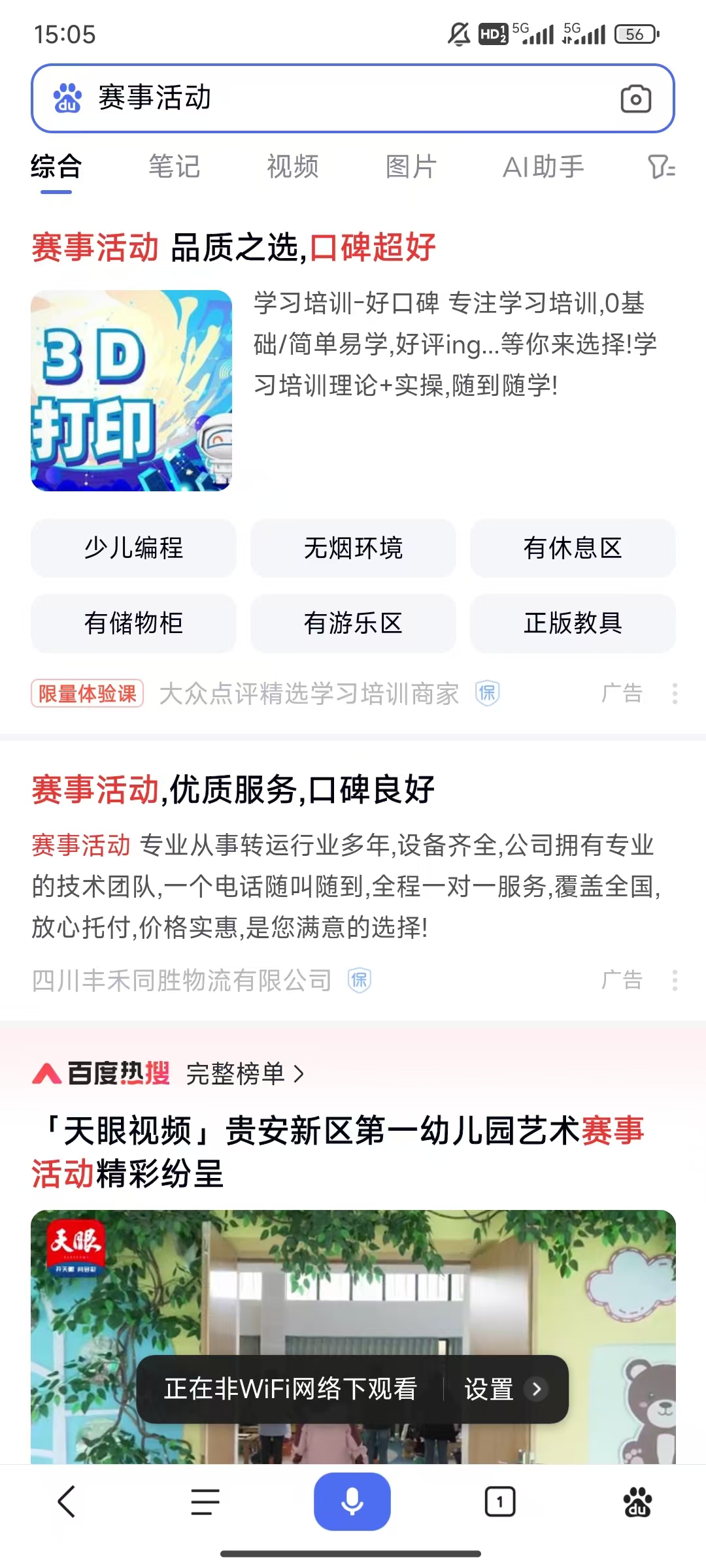Select the 少儿编程 chip
This screenshot has width=706, height=1568.
(x=133, y=547)
